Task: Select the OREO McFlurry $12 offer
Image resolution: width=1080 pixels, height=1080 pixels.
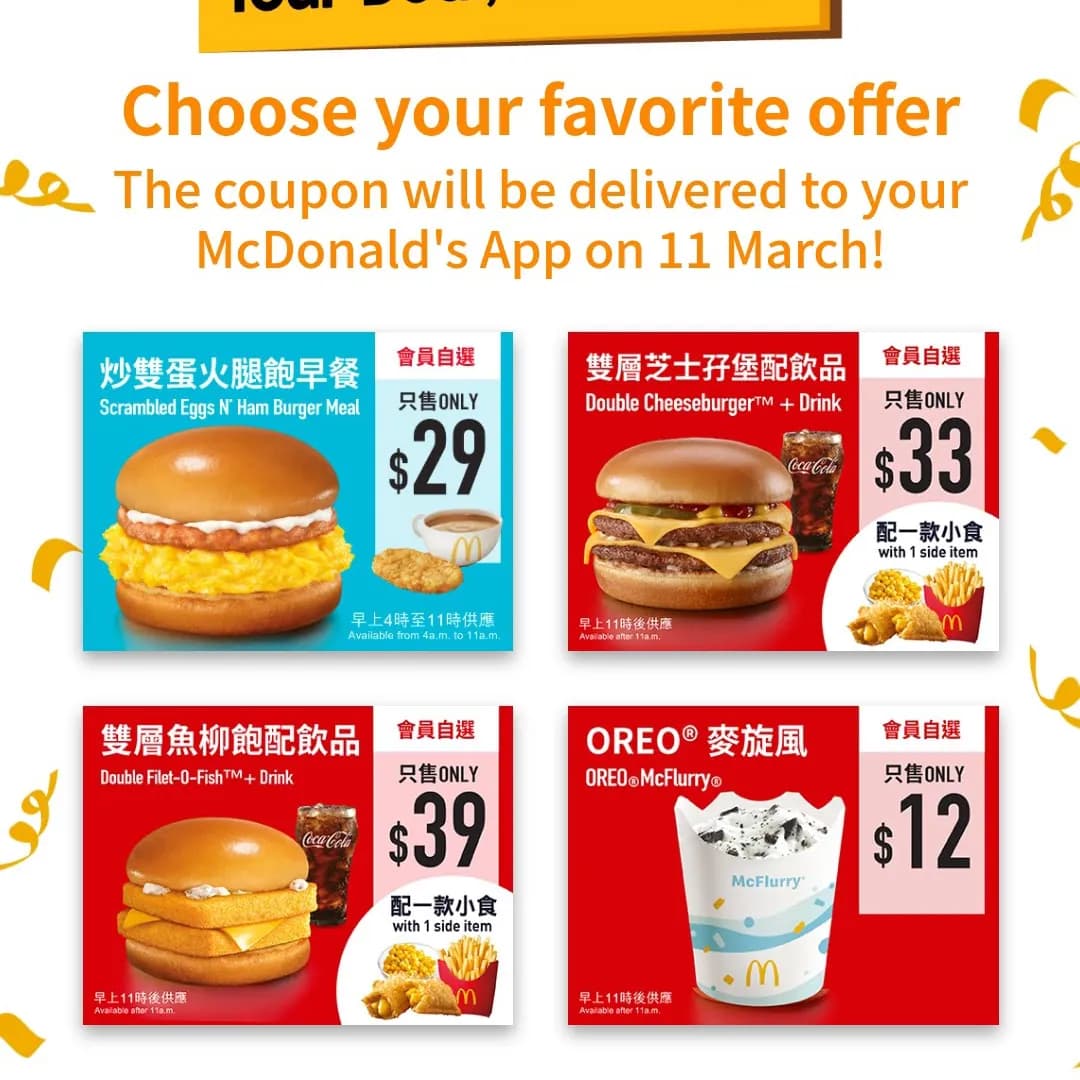Action: 783,865
